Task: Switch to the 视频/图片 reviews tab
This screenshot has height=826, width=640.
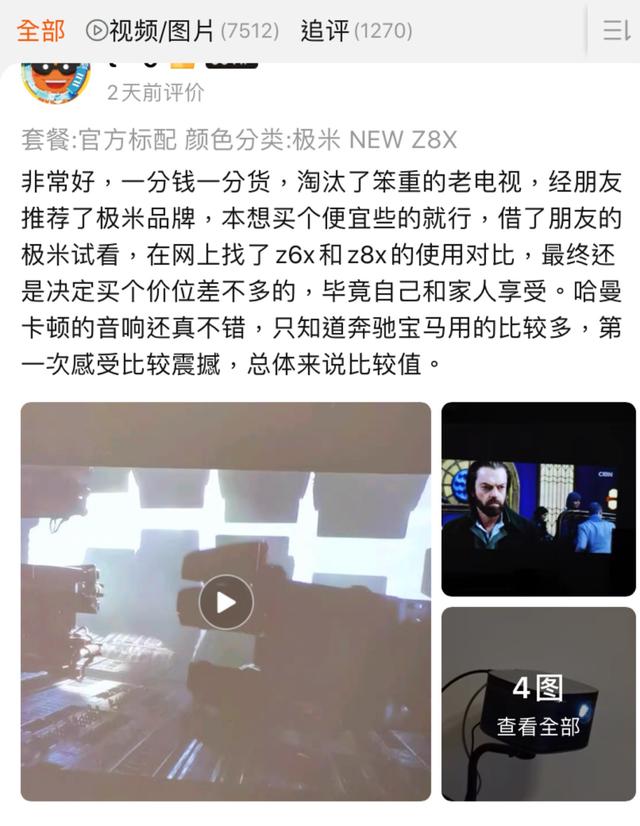Action: [x=182, y=30]
